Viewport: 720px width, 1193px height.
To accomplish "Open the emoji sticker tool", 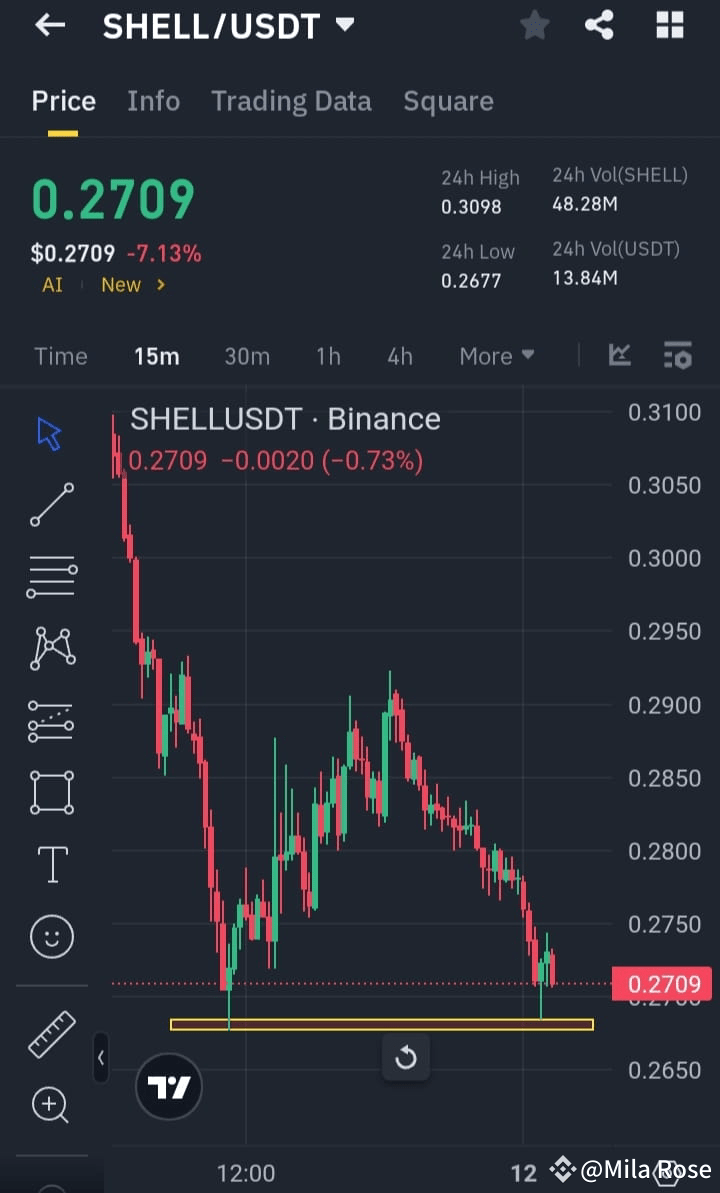I will point(50,937).
